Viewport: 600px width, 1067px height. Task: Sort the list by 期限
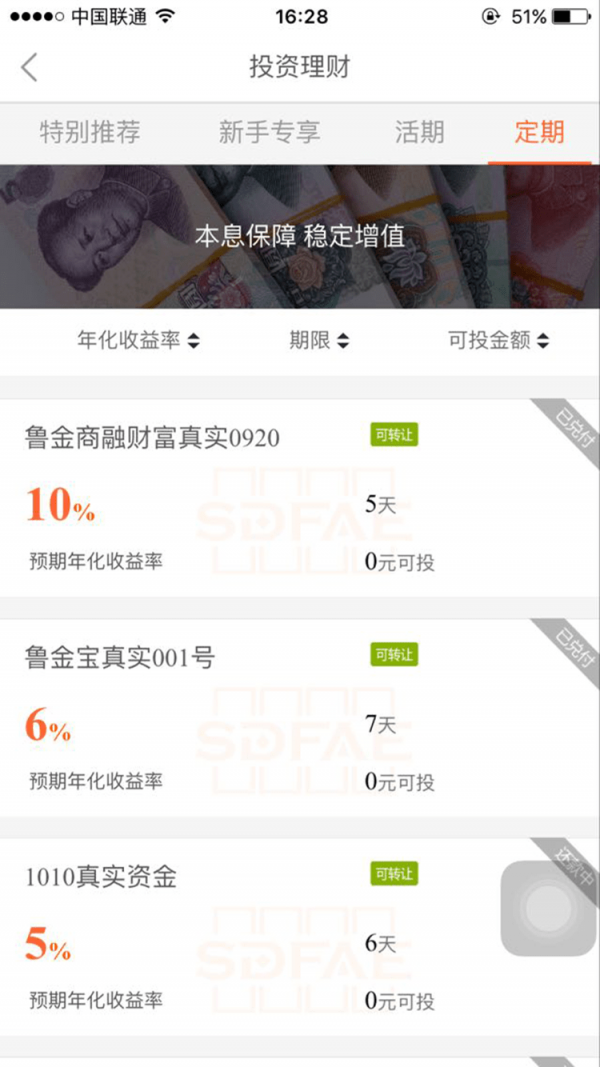(319, 340)
